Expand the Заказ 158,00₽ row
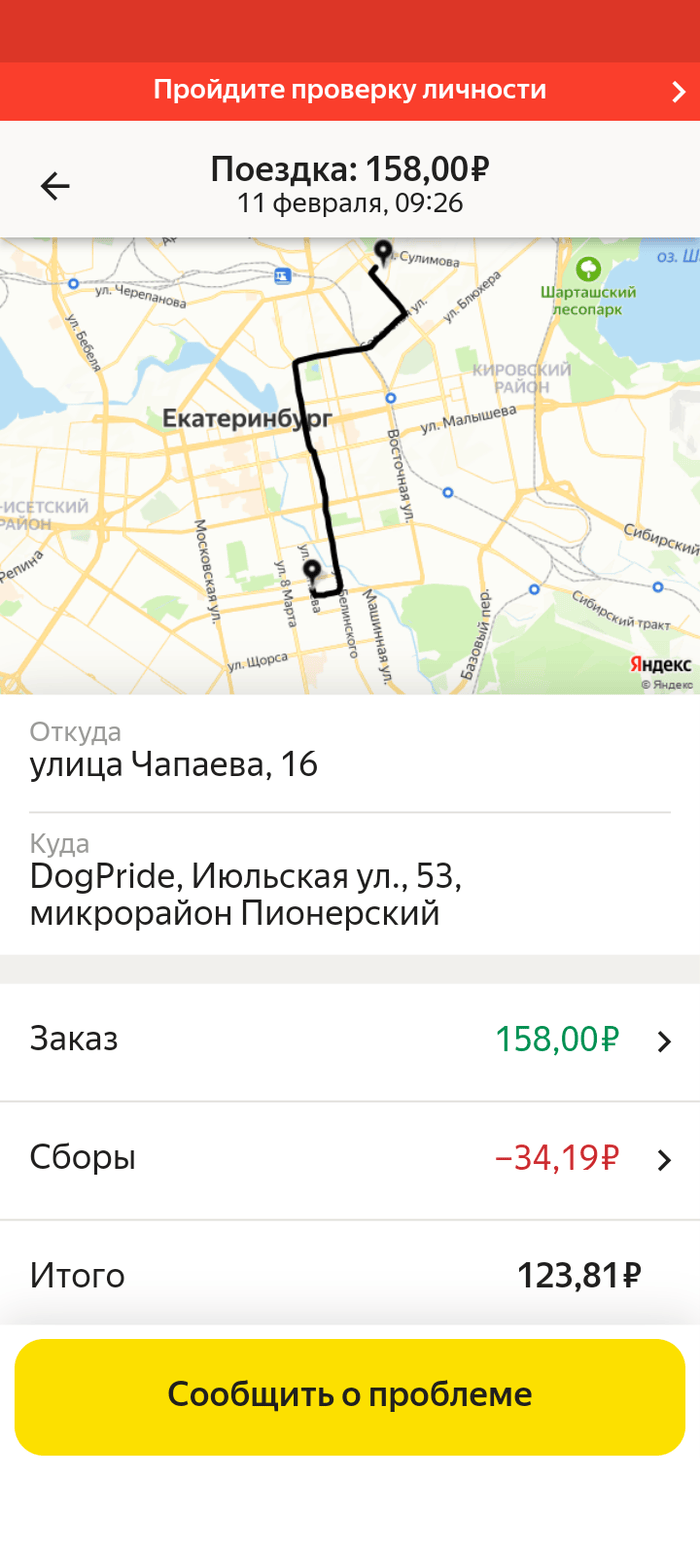 (x=350, y=1040)
